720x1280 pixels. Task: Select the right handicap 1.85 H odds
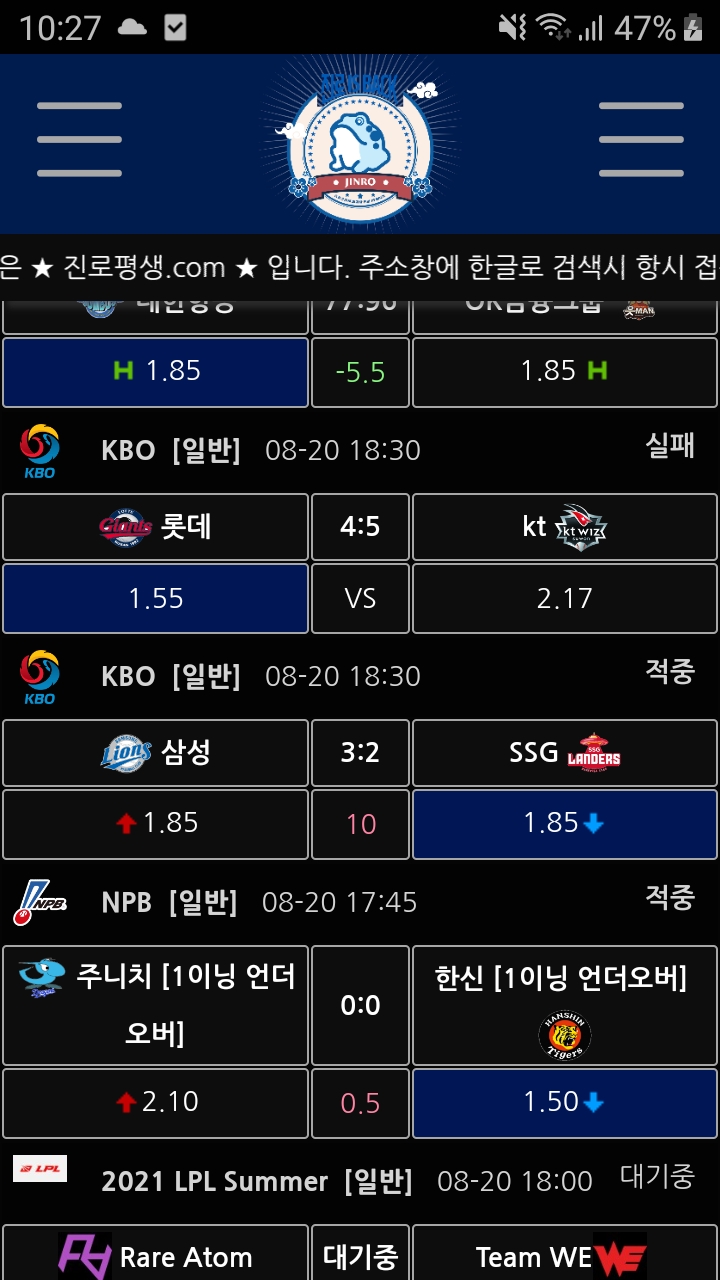[x=564, y=371]
